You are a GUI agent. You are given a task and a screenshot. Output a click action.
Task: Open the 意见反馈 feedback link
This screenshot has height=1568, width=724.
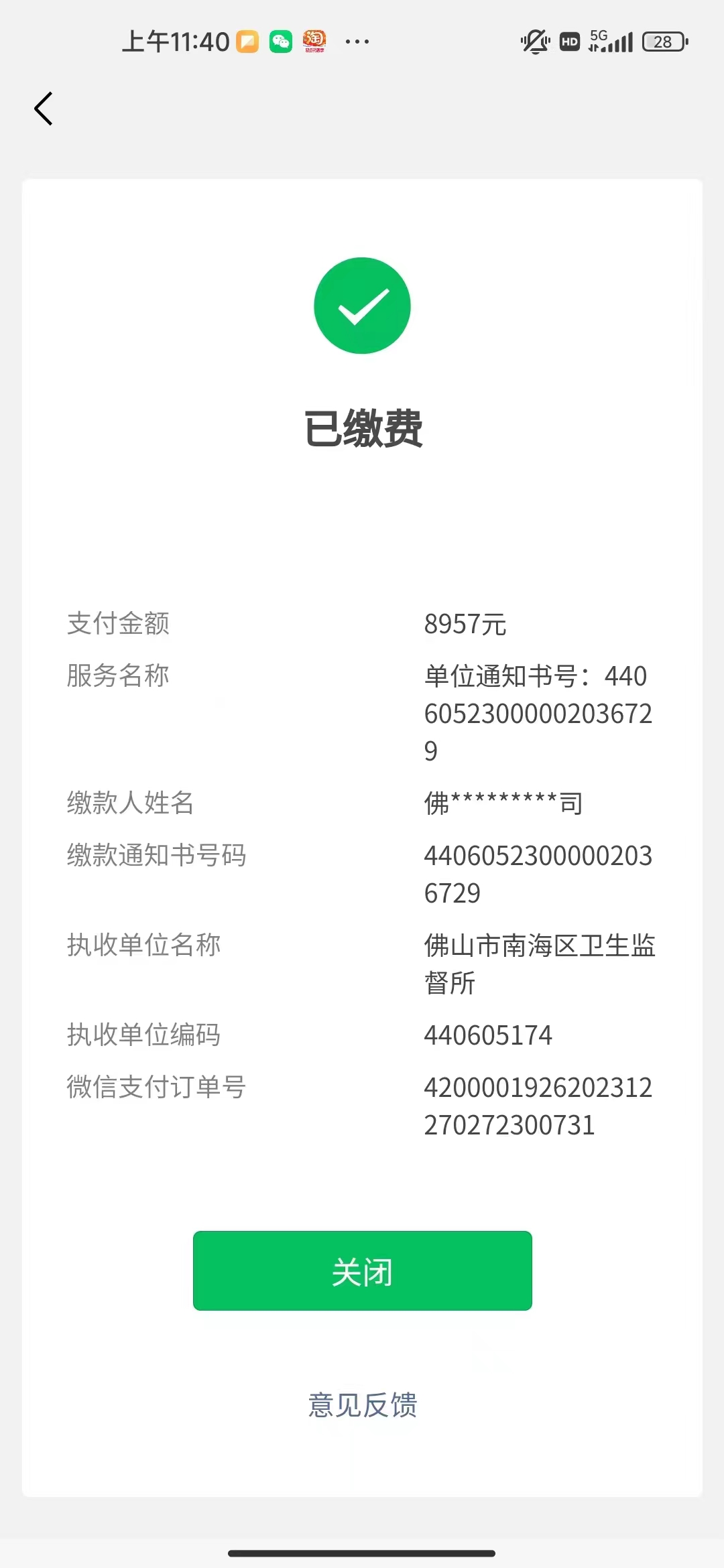click(x=362, y=1404)
